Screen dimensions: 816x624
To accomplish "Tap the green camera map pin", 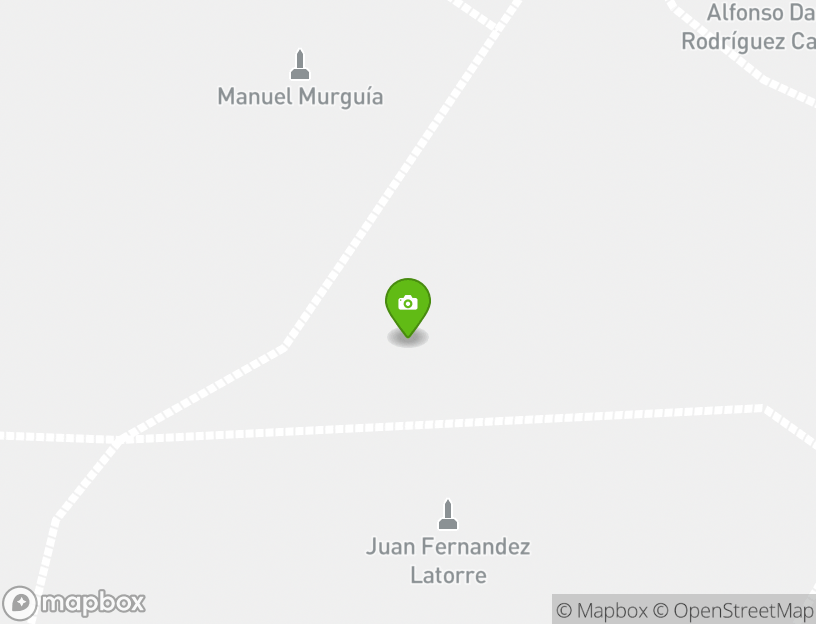I will pyautogui.click(x=408, y=305).
